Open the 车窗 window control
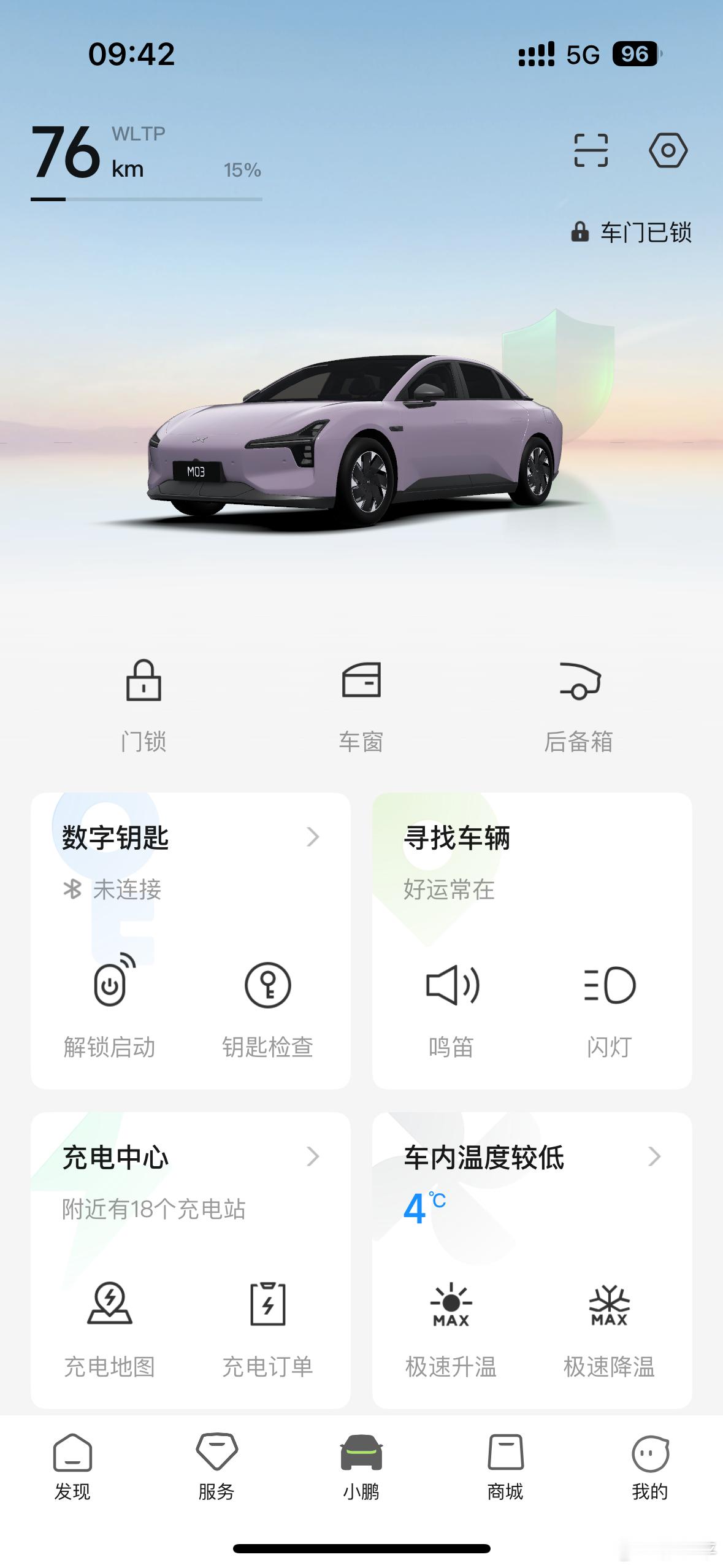Image resolution: width=723 pixels, height=1568 pixels. click(361, 704)
